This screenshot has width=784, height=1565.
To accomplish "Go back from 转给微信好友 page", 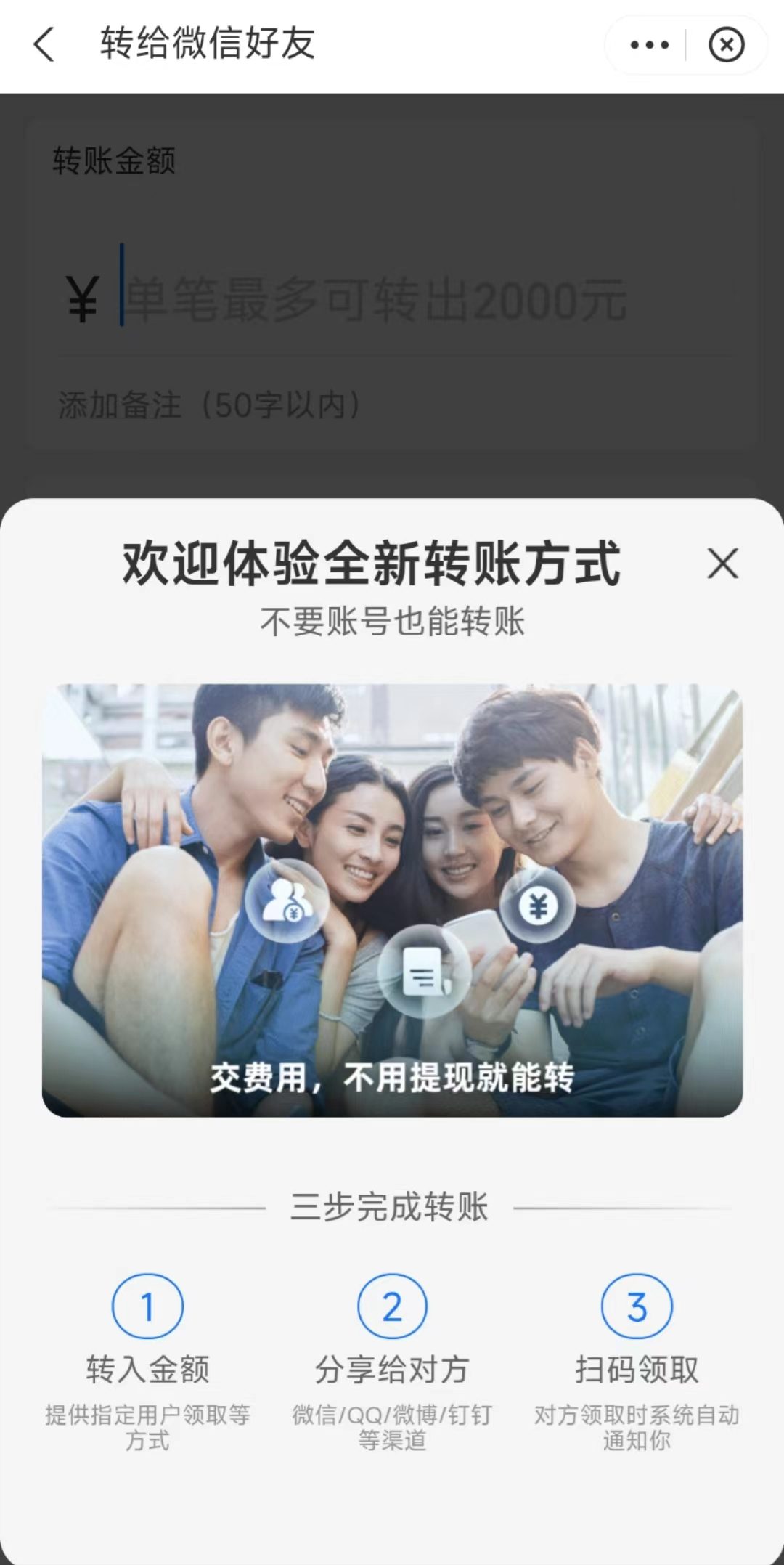I will point(44,44).
